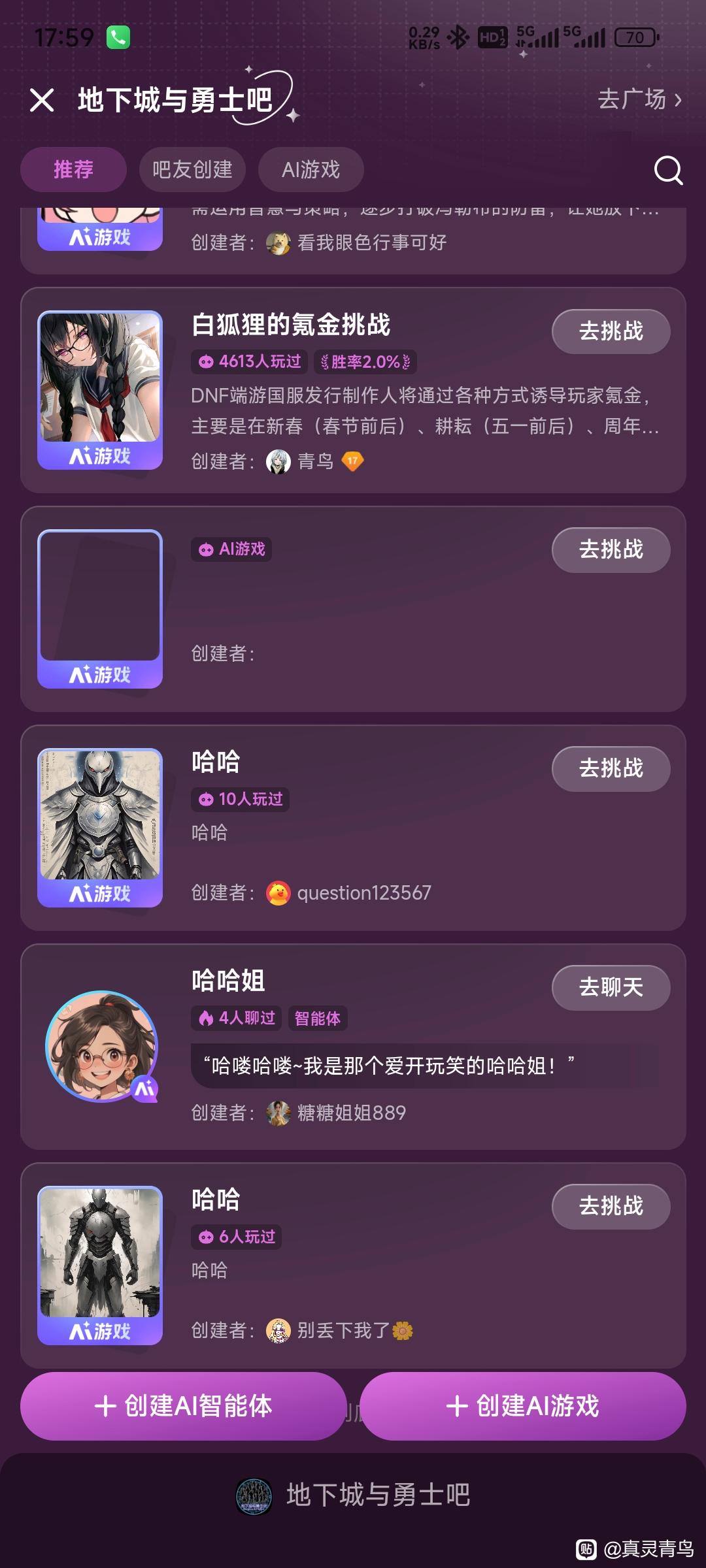Screen dimensions: 706x1568
Task: Challenge 哈哈 game by question123567
Action: (x=611, y=769)
